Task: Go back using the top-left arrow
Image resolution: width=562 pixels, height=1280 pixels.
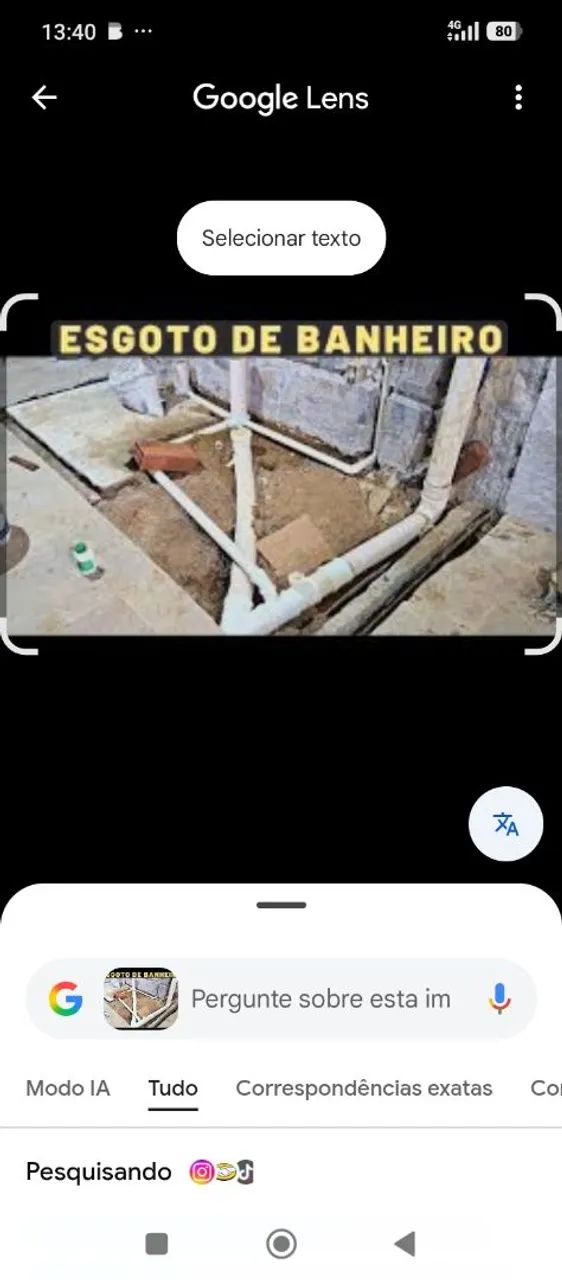Action: tap(44, 97)
